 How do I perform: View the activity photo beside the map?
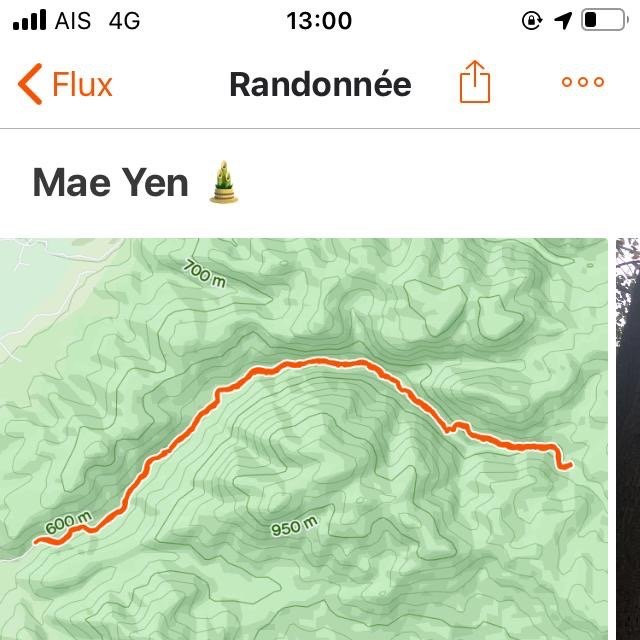[x=628, y=438]
